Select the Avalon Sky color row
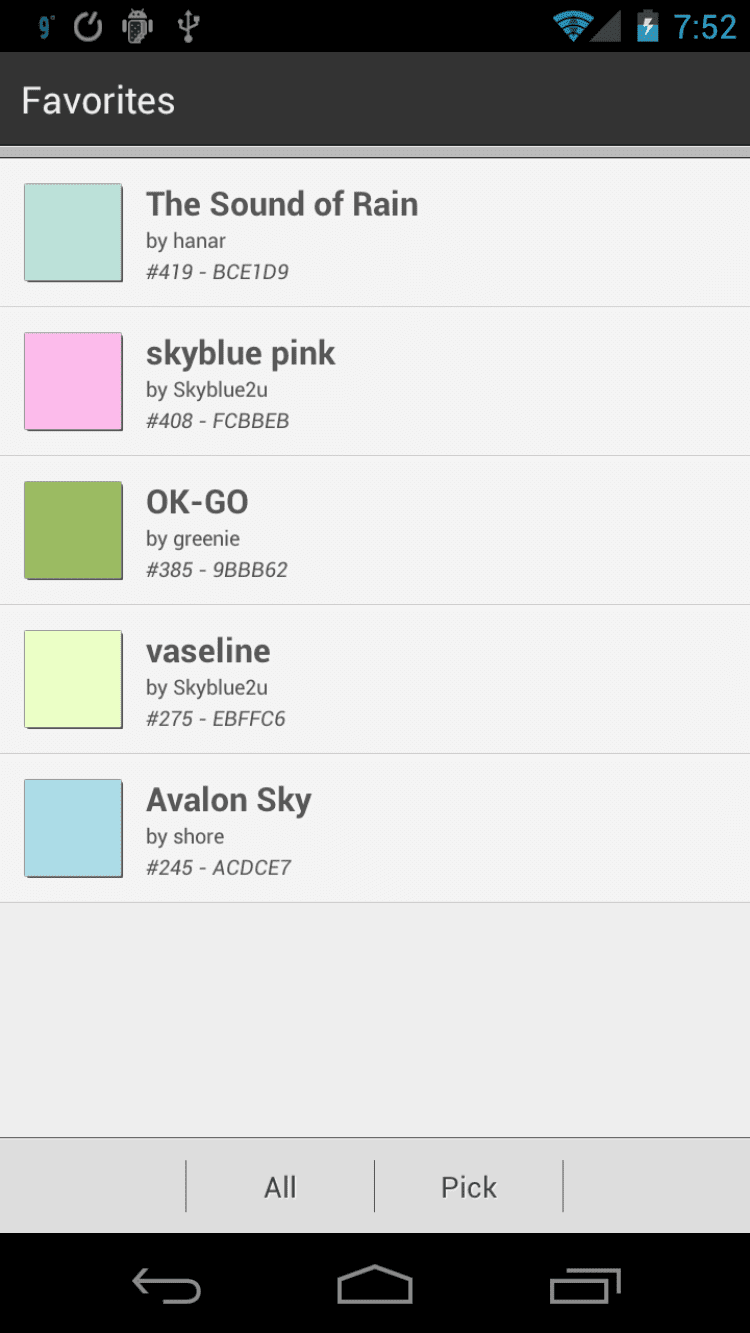This screenshot has height=1333, width=750. [x=375, y=829]
